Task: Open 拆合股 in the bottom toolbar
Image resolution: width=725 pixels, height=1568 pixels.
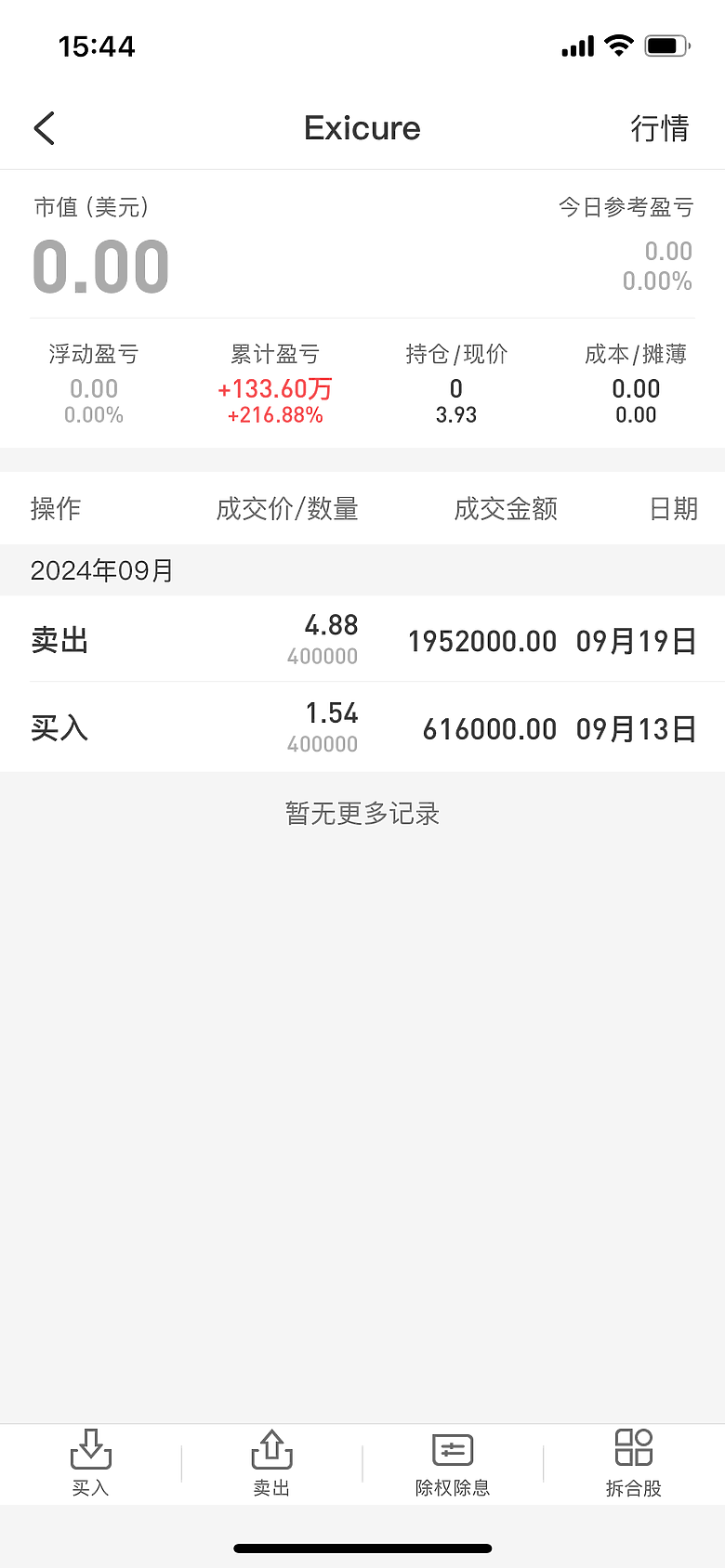Action: pyautogui.click(x=634, y=1463)
